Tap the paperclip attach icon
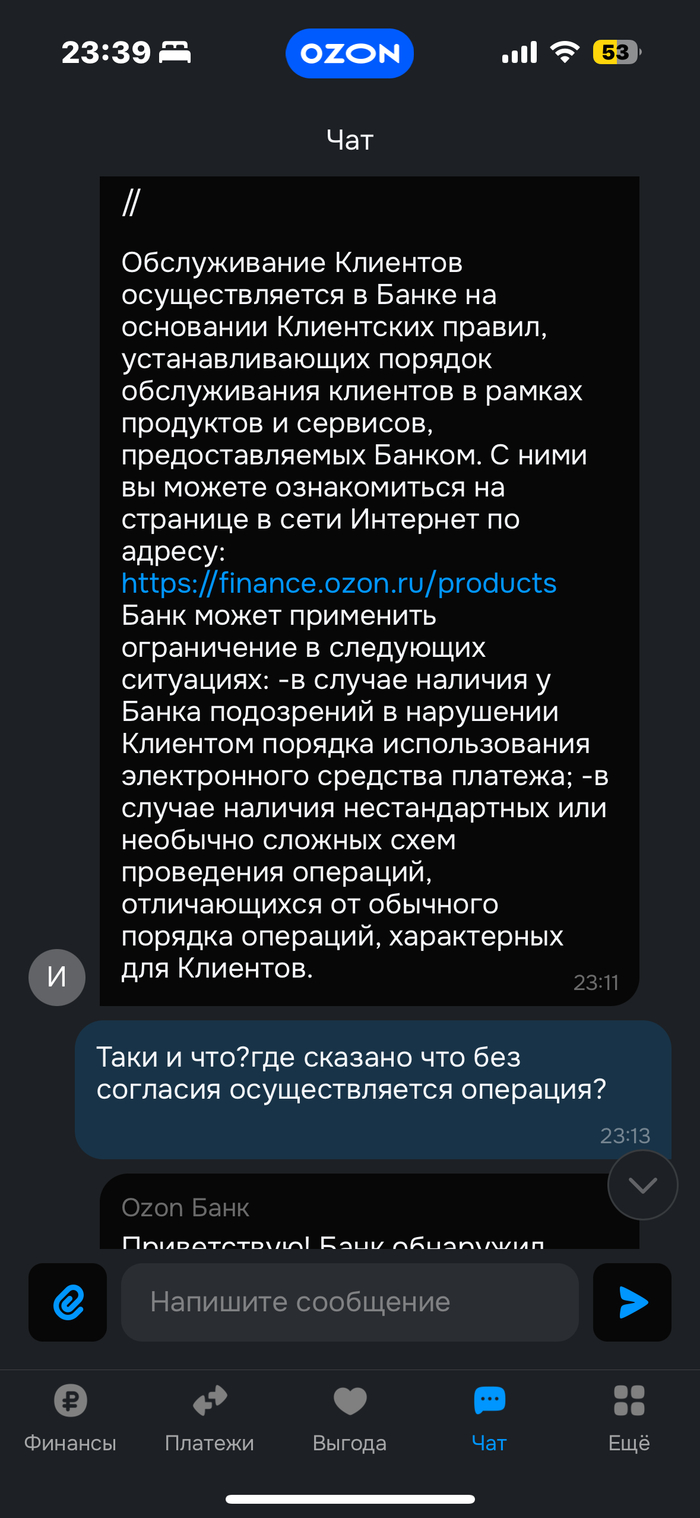The width and height of the screenshot is (700, 1518). (x=68, y=1302)
